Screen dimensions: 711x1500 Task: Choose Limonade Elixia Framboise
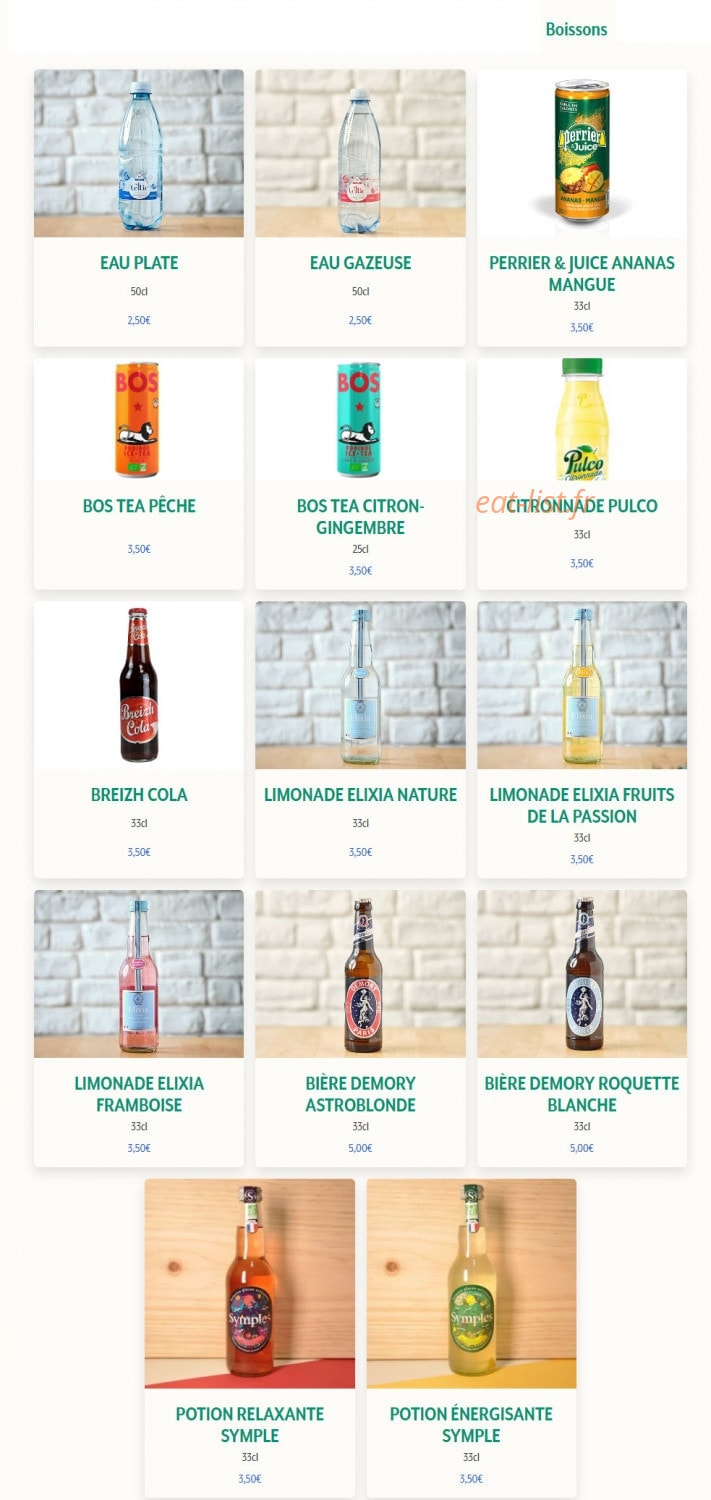pyautogui.click(x=139, y=1028)
